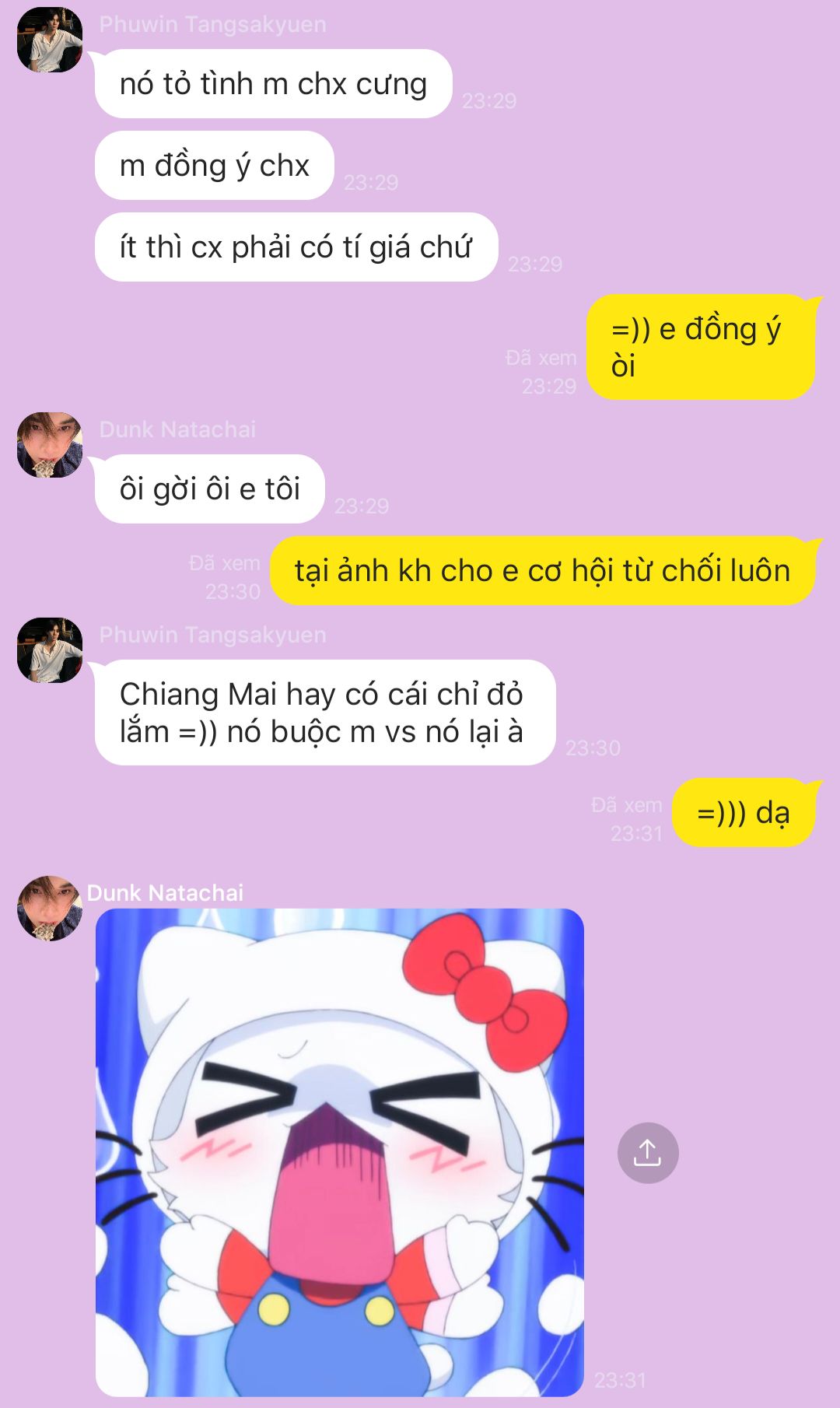Screen dimensions: 840x1408
Task: Open Phuwin's avatar beside 'nó tỏ tình m chx cưng'
Action: tap(50, 40)
